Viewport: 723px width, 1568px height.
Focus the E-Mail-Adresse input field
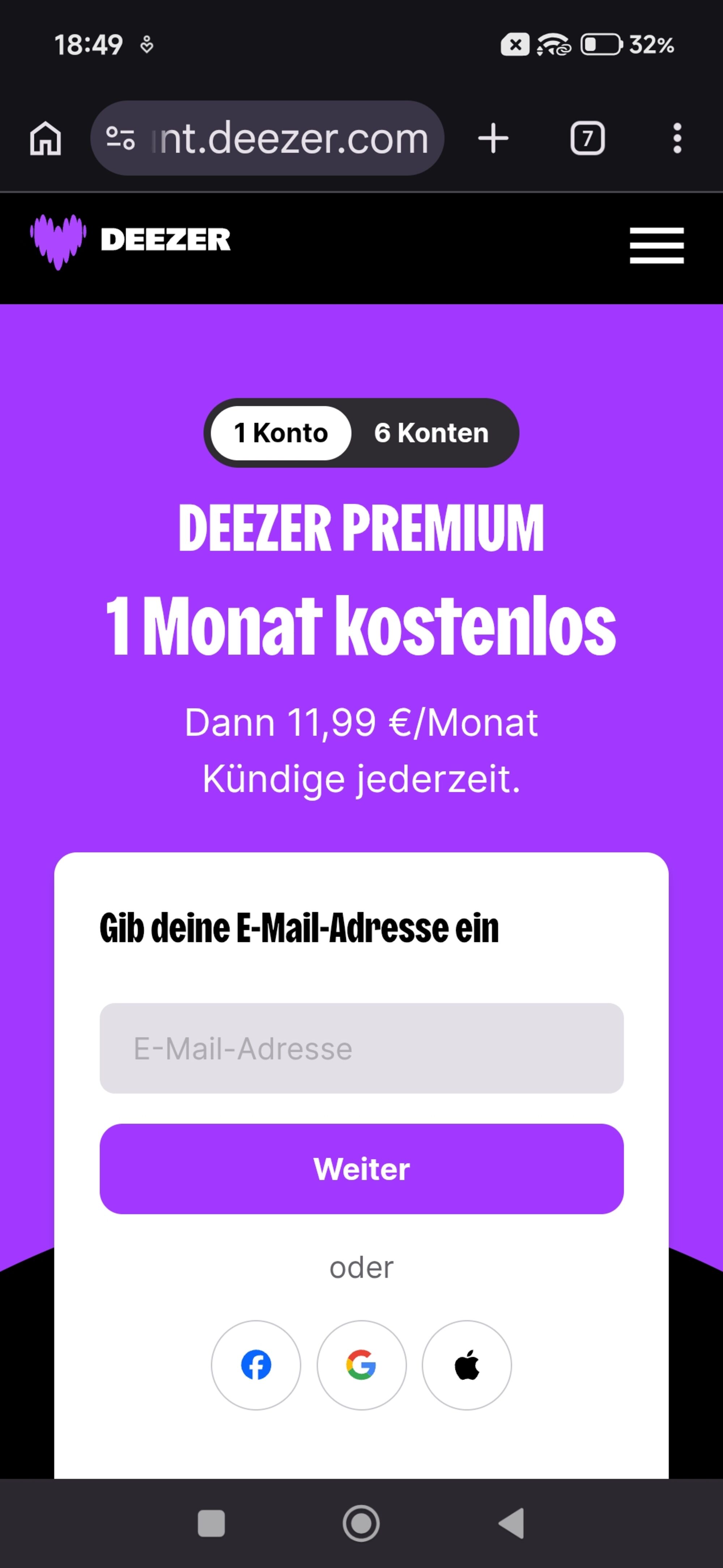[362, 1048]
